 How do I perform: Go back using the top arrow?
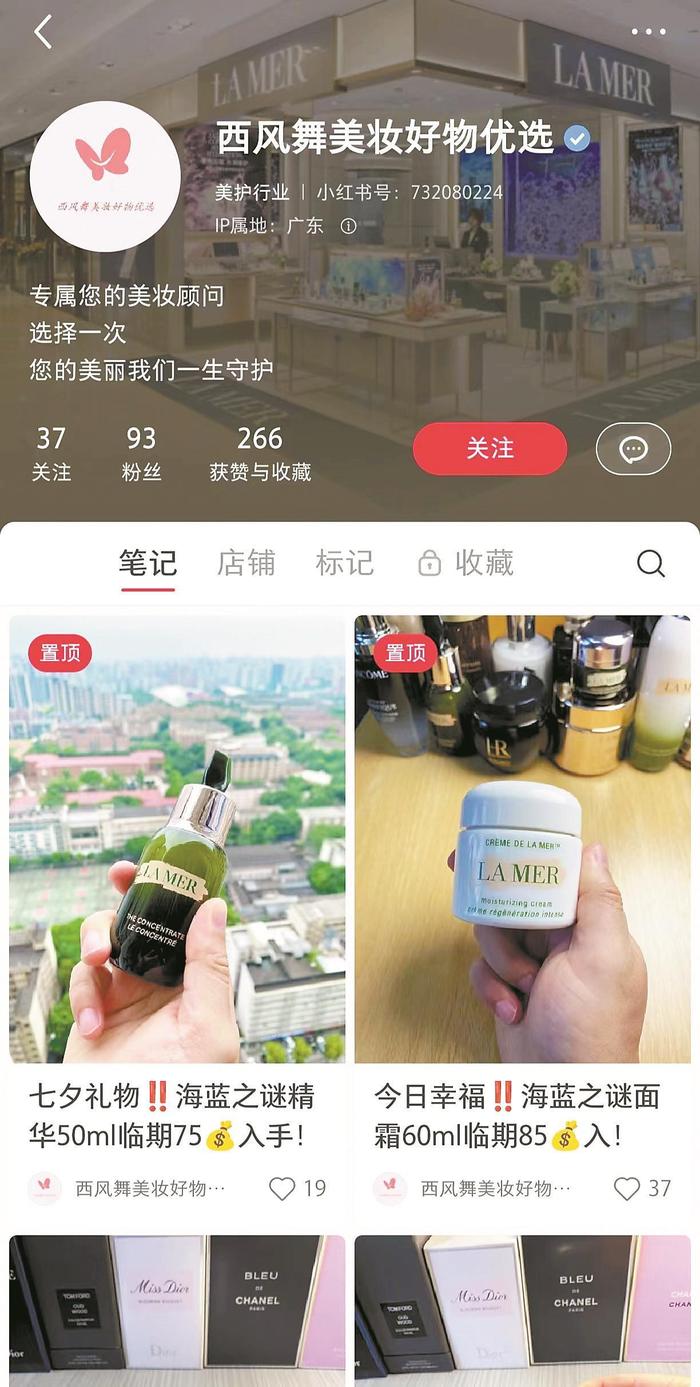(x=42, y=32)
